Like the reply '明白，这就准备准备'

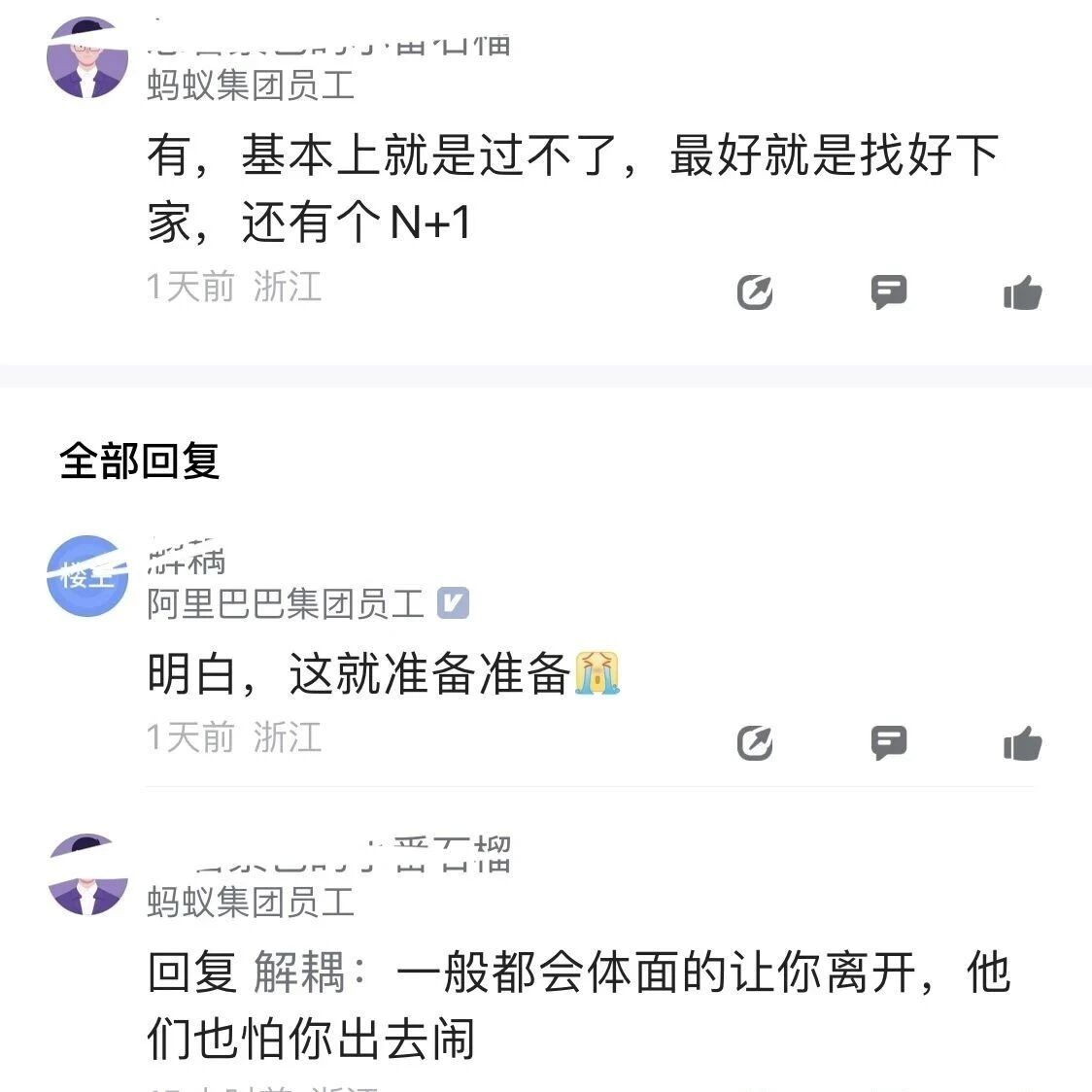[1022, 742]
